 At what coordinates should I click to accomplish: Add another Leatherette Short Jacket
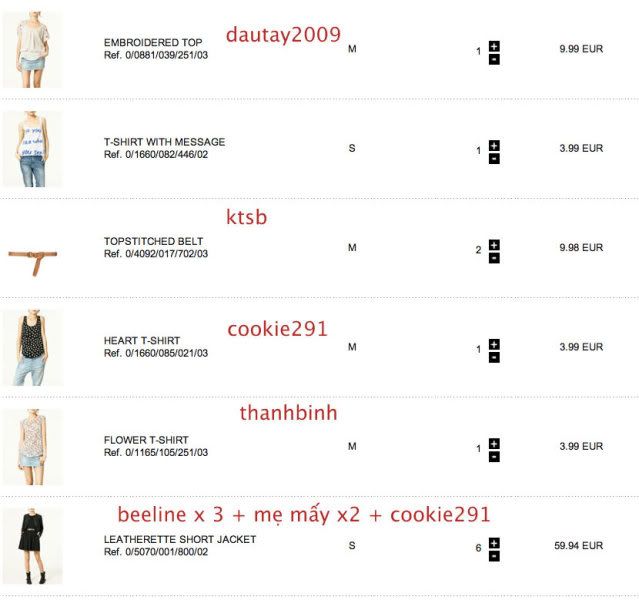(x=494, y=543)
